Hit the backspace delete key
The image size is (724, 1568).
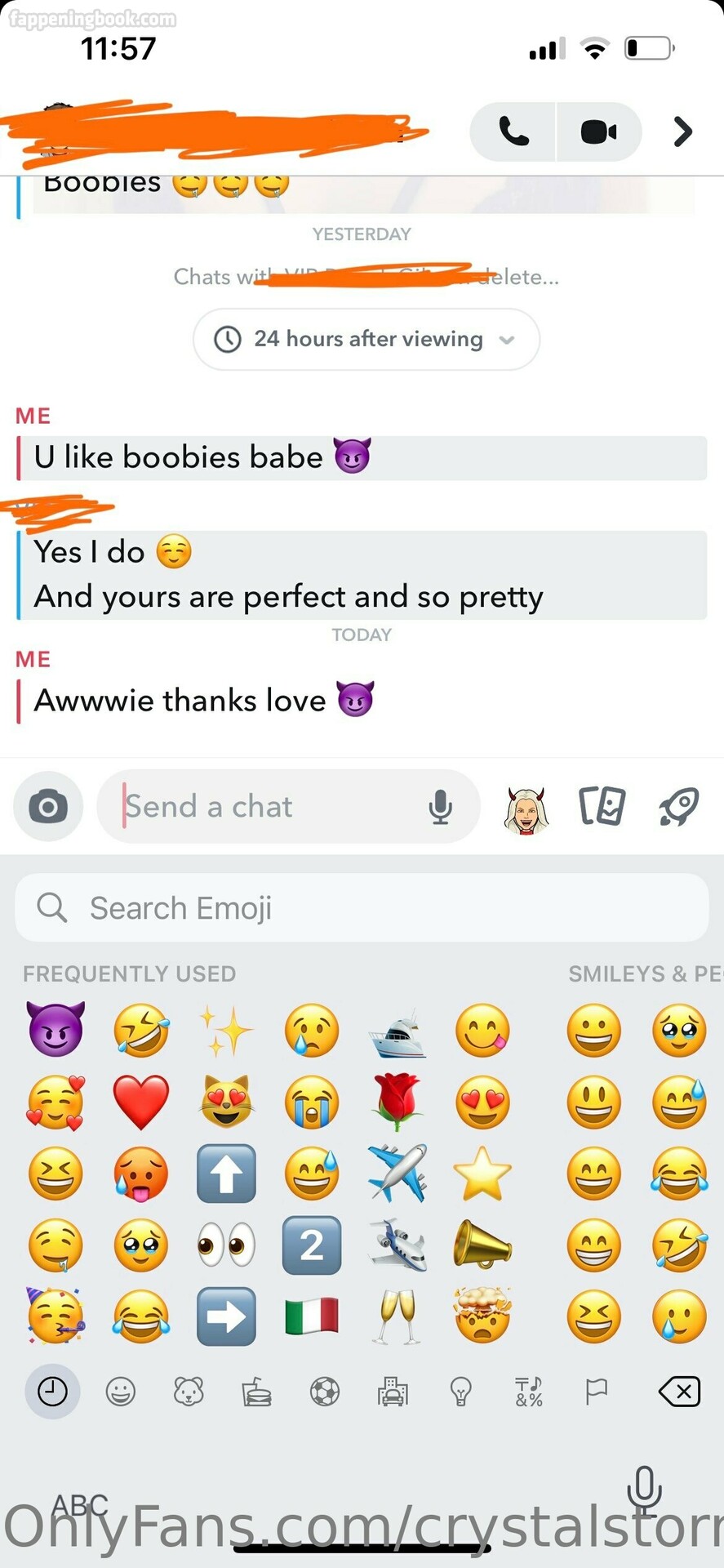[x=679, y=1392]
